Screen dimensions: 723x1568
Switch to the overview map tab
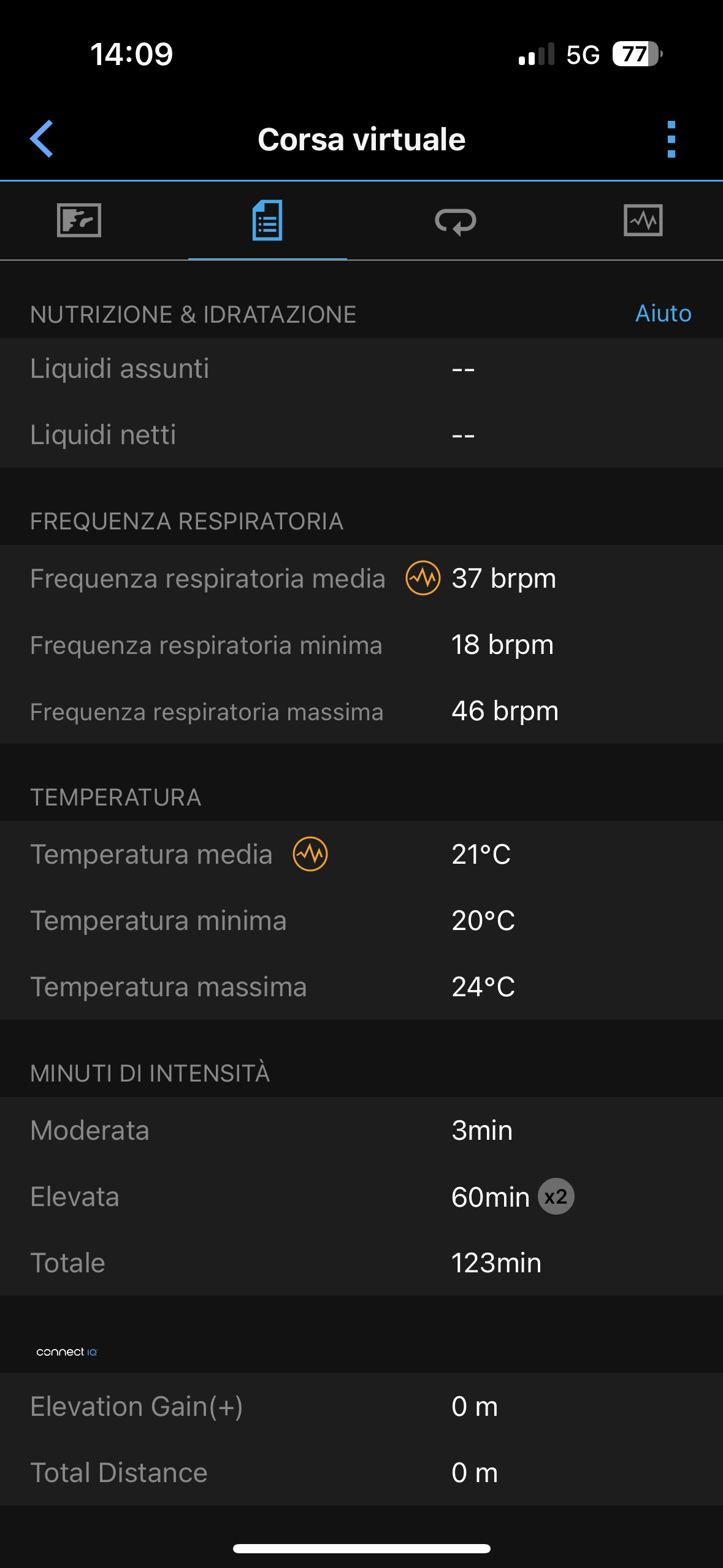(79, 220)
